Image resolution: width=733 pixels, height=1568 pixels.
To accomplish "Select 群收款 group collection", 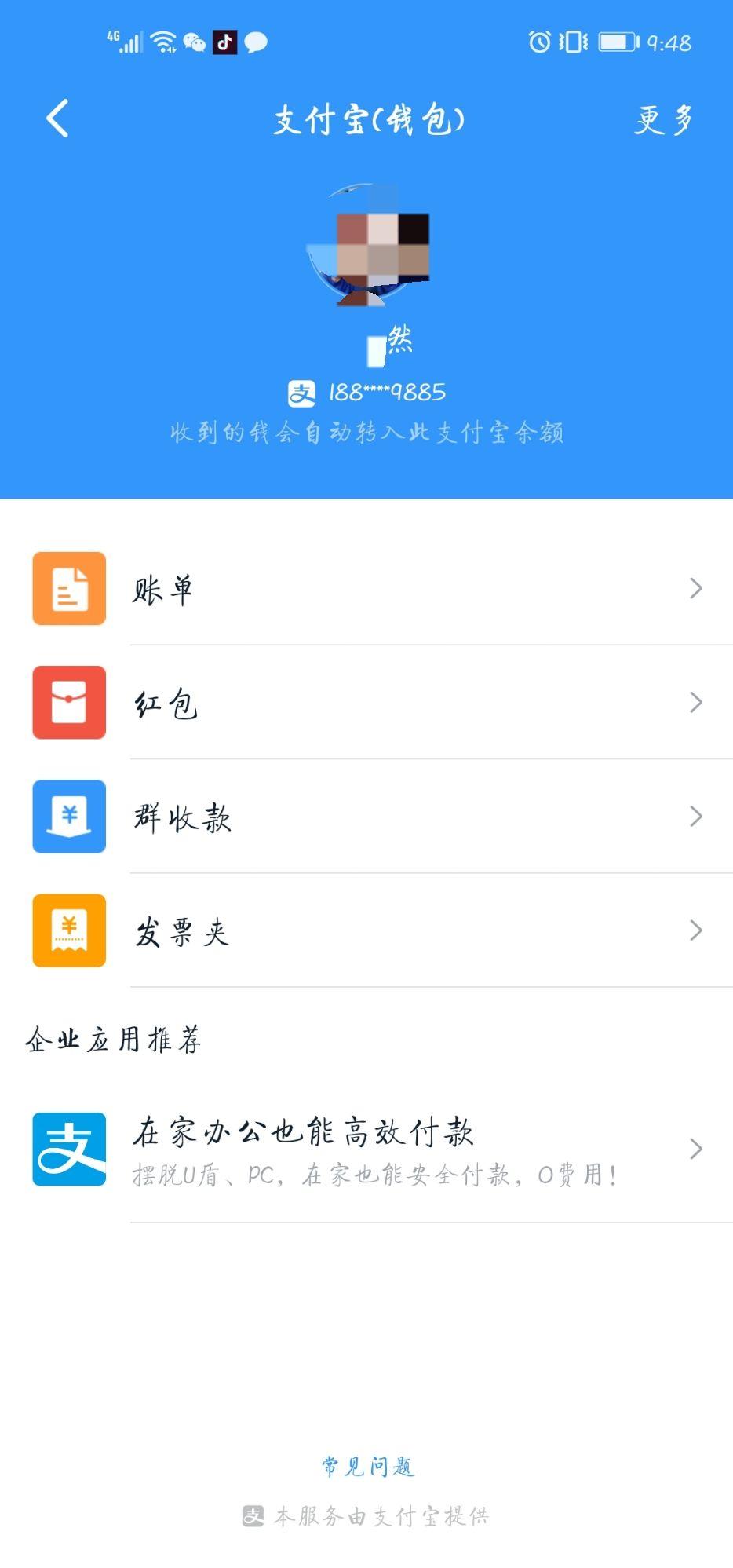I will click(366, 817).
